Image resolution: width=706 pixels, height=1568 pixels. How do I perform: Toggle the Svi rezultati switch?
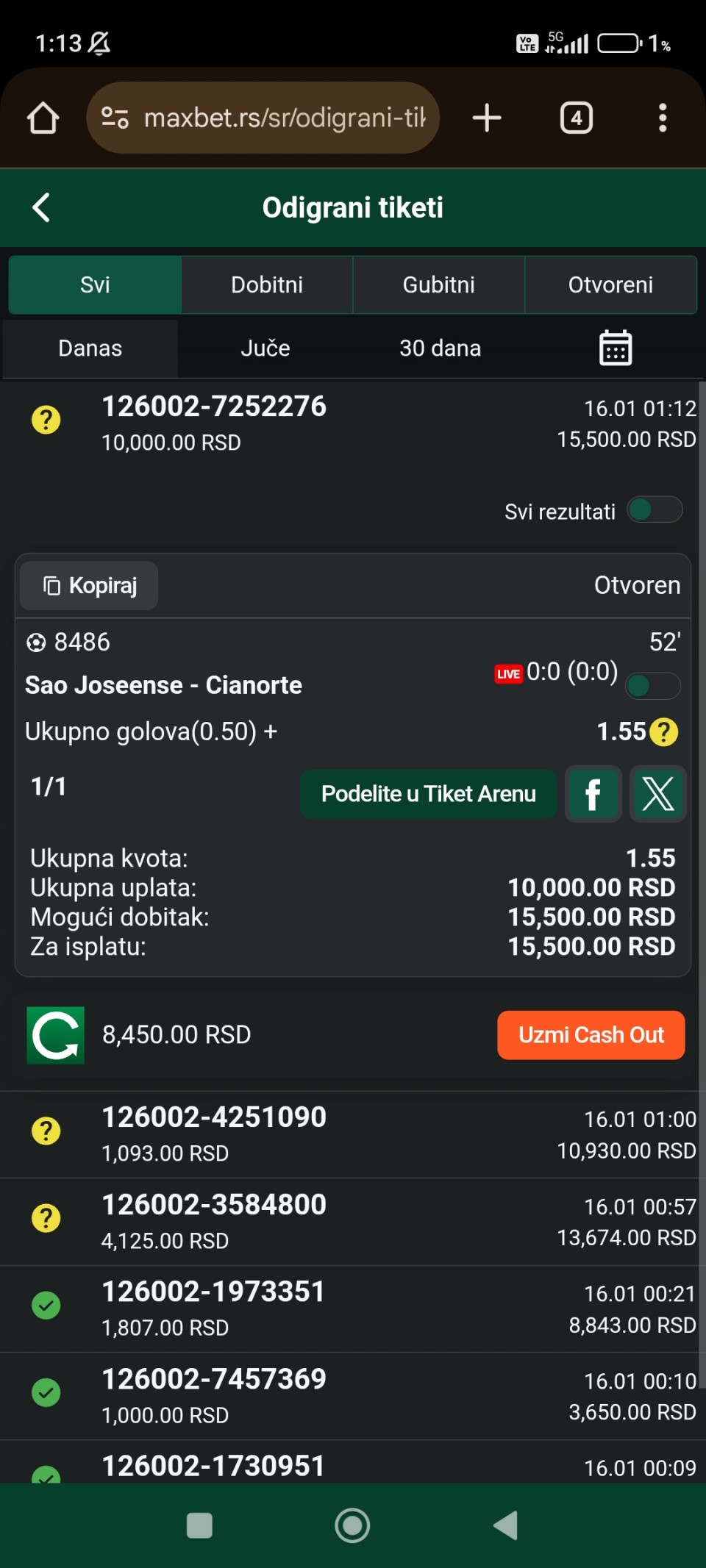point(655,510)
